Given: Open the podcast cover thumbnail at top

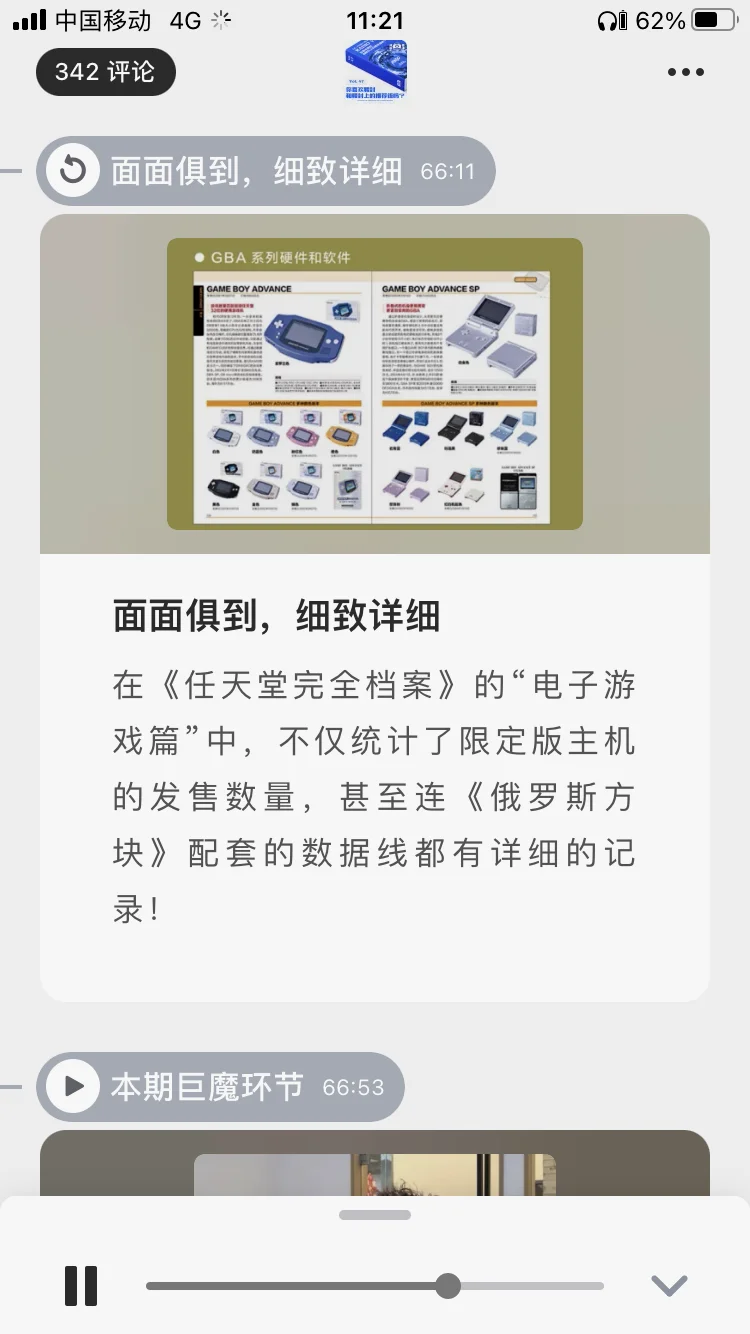Looking at the screenshot, I should click(x=375, y=70).
